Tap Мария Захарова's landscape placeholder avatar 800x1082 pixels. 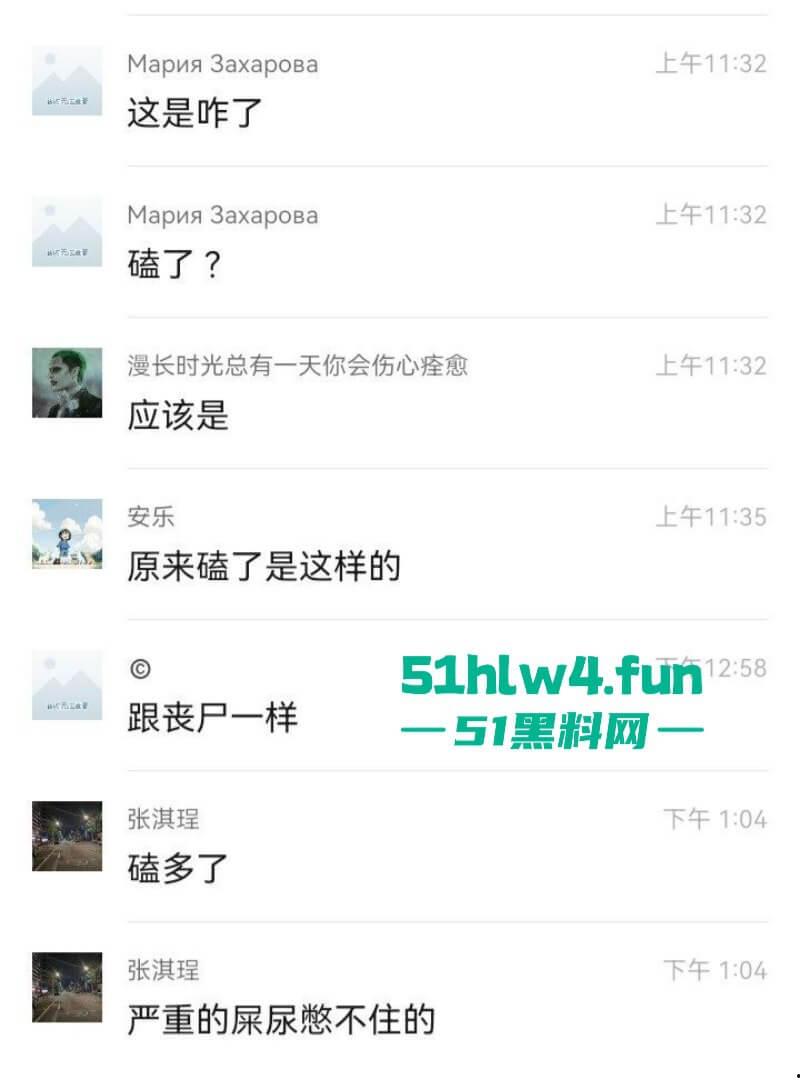pos(66,81)
